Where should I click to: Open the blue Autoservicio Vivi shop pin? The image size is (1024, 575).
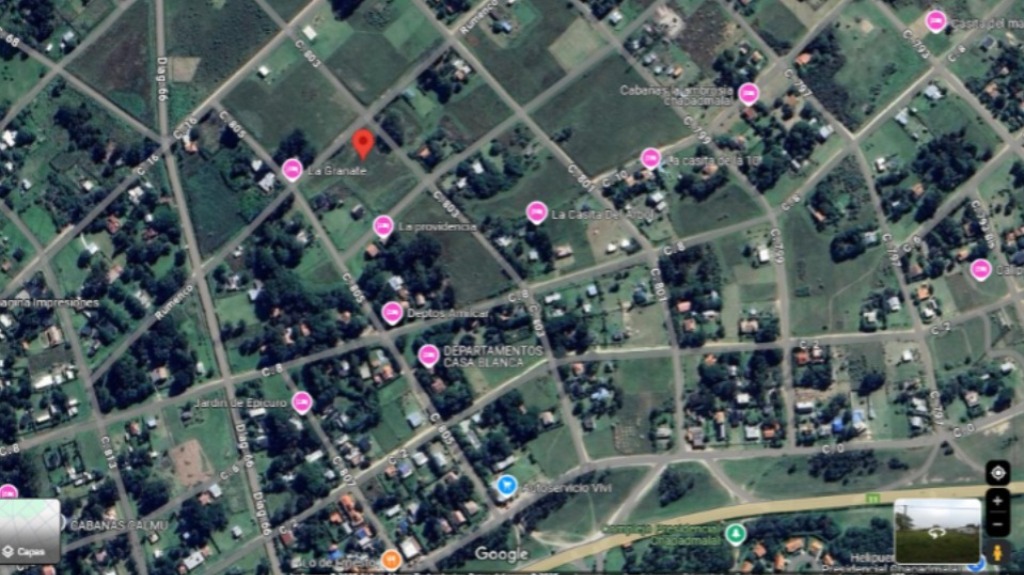click(x=507, y=486)
